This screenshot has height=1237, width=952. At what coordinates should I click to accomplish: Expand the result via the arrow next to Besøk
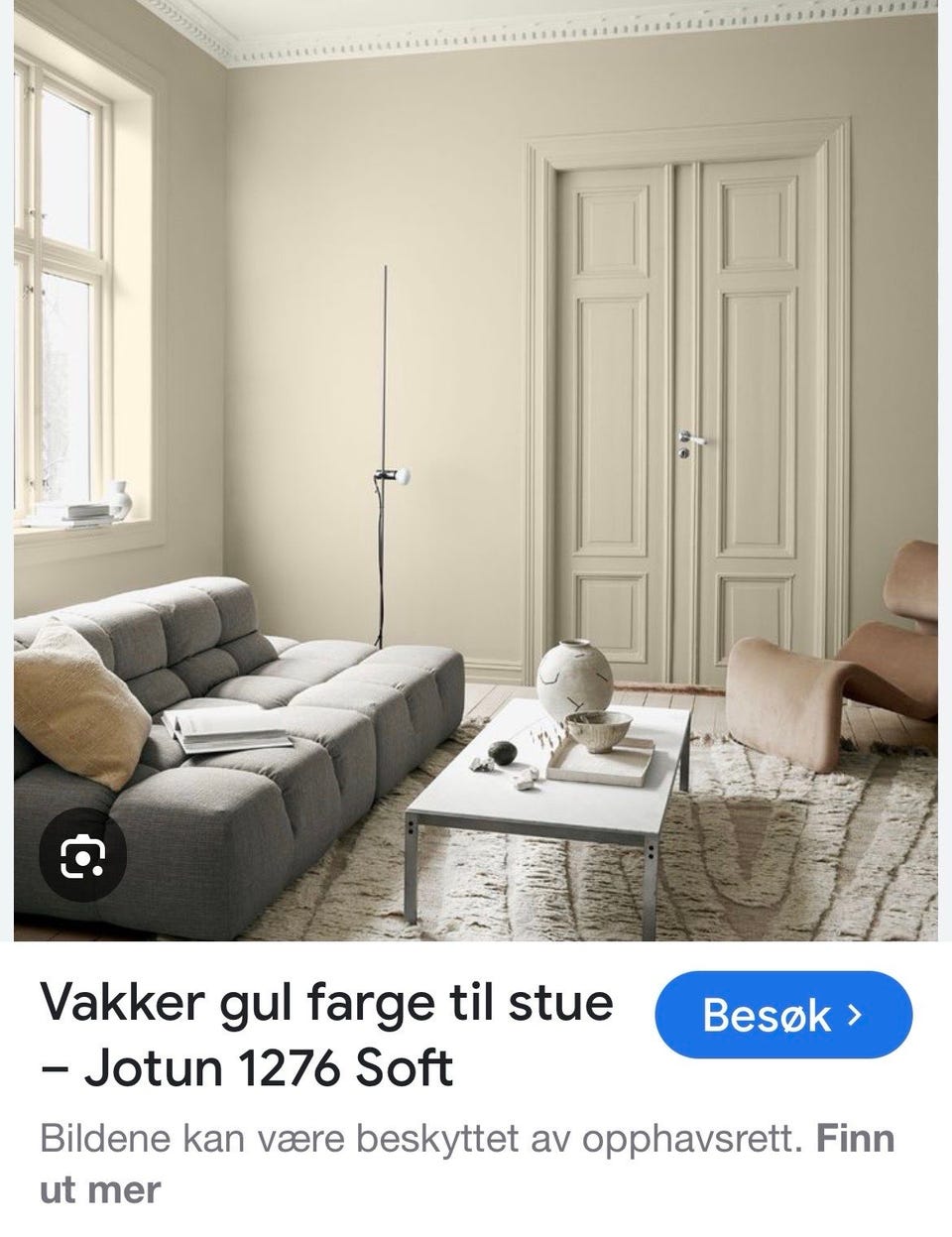854,1014
